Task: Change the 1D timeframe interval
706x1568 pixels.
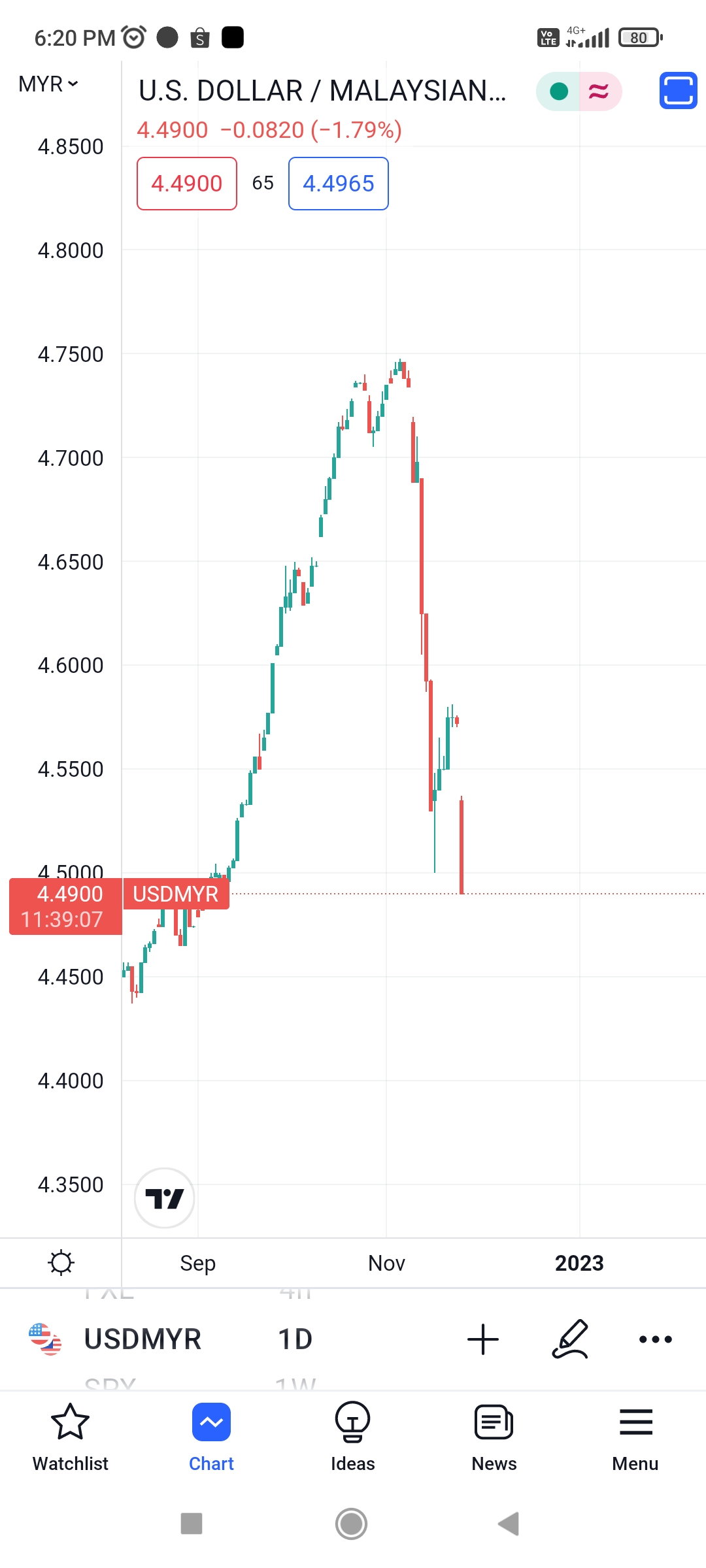Action: coord(295,1339)
